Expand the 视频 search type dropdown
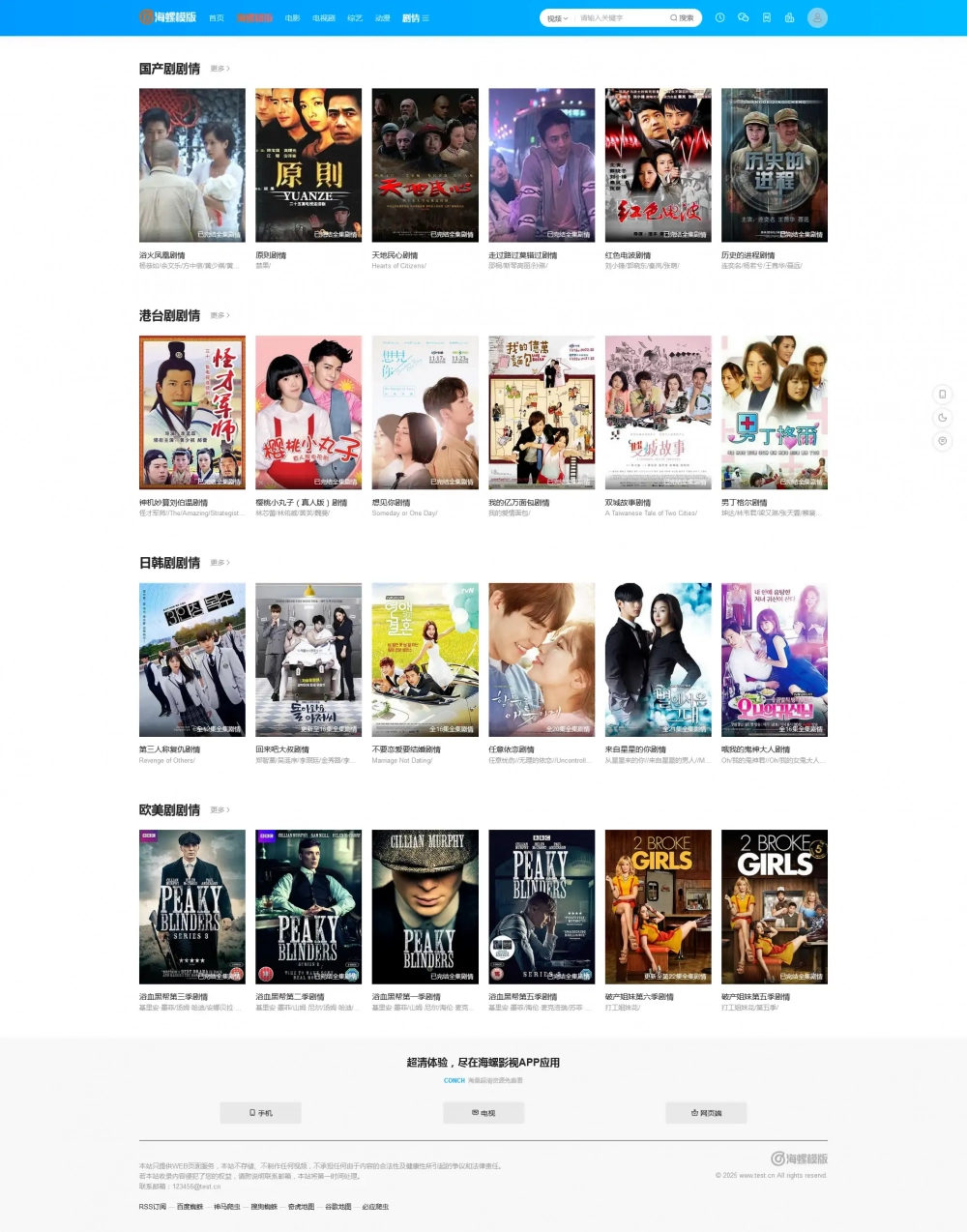This screenshot has width=967, height=1232. click(x=557, y=18)
